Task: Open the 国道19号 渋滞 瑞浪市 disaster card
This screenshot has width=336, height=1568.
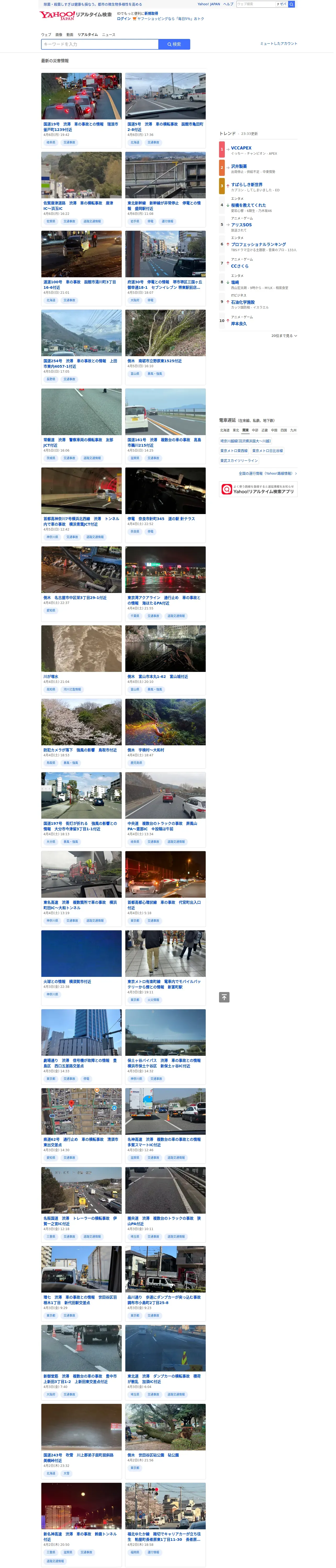Action: point(81,110)
